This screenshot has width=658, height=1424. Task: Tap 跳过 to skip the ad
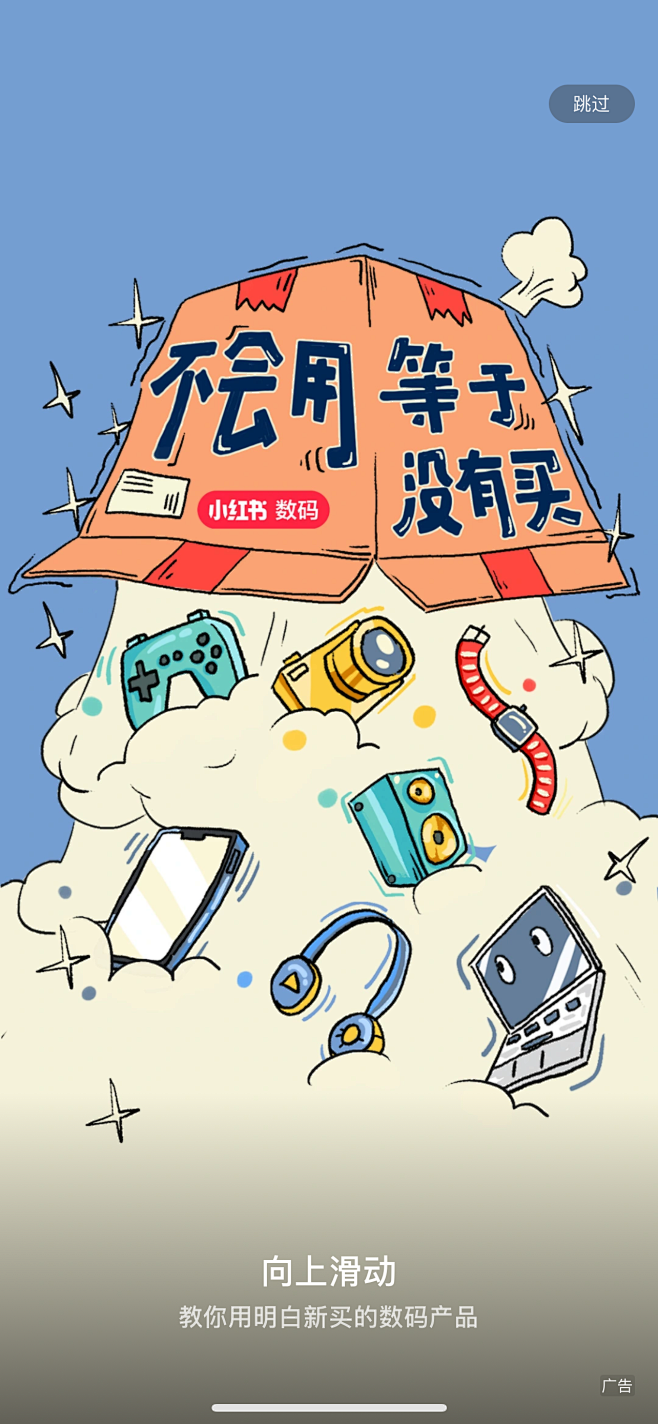point(591,104)
